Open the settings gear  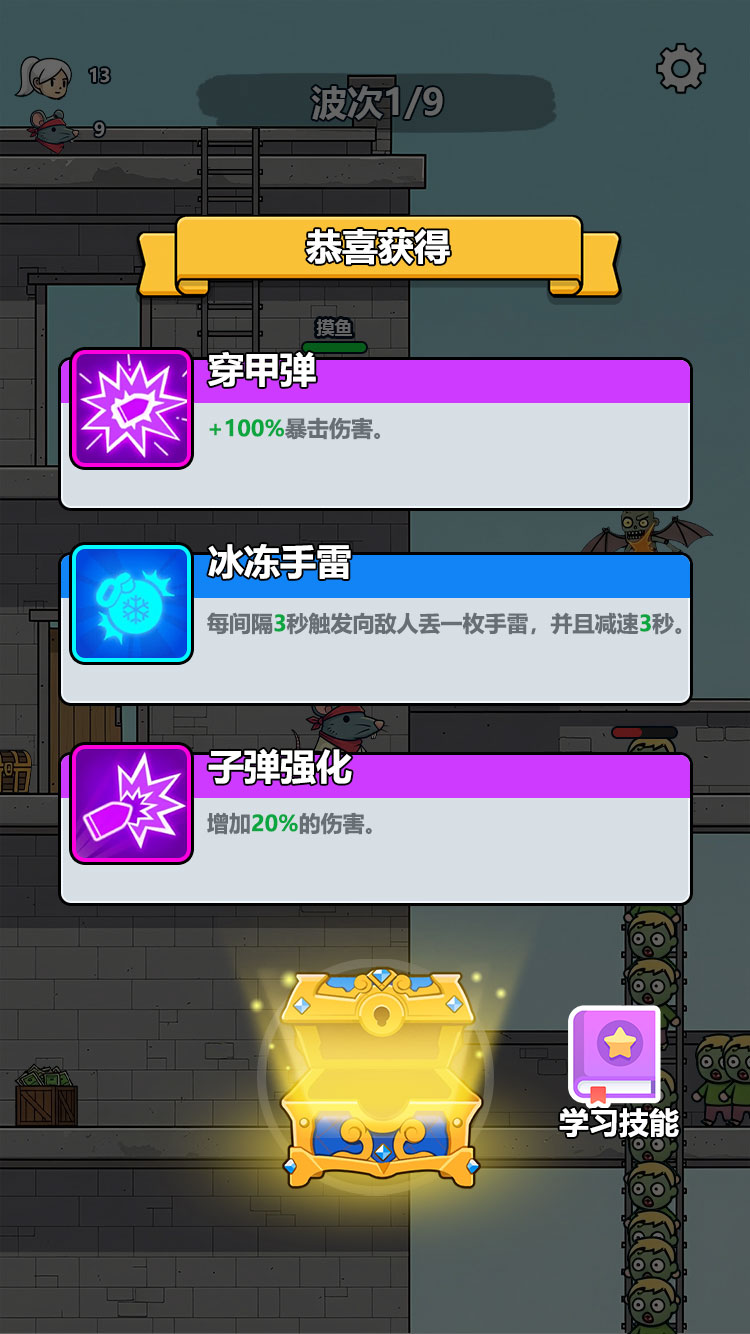coord(680,70)
